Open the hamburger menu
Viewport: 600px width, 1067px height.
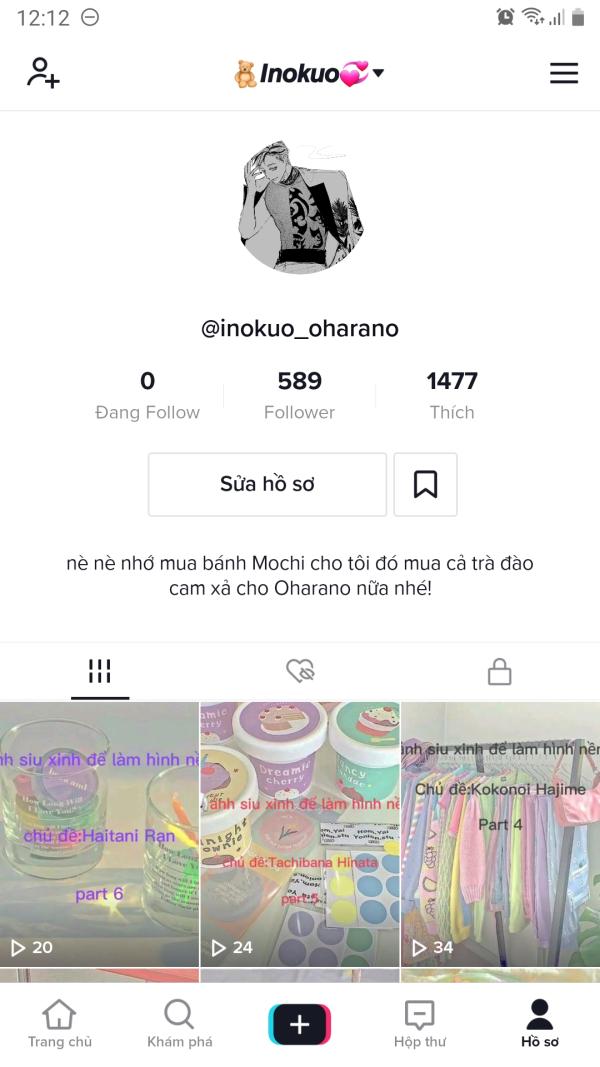click(564, 73)
